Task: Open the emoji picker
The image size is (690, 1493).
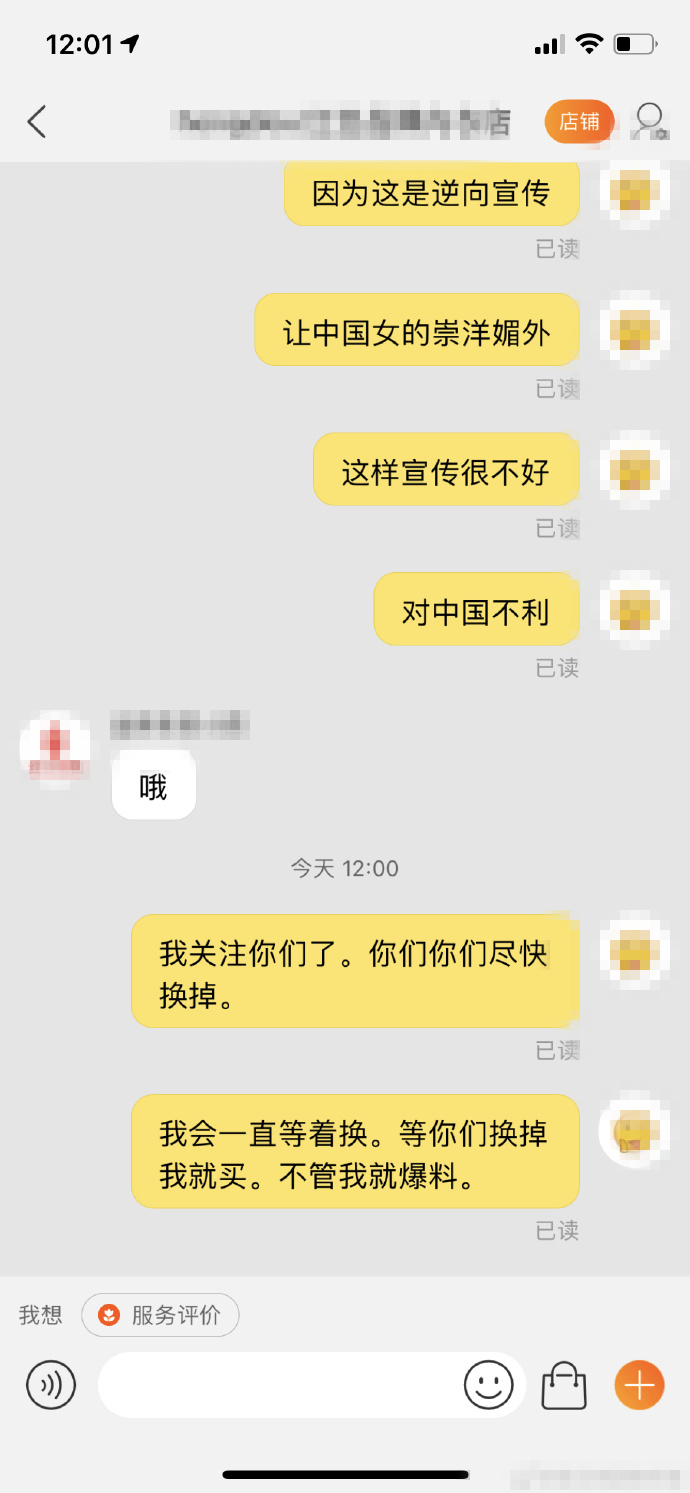Action: pos(488,1385)
